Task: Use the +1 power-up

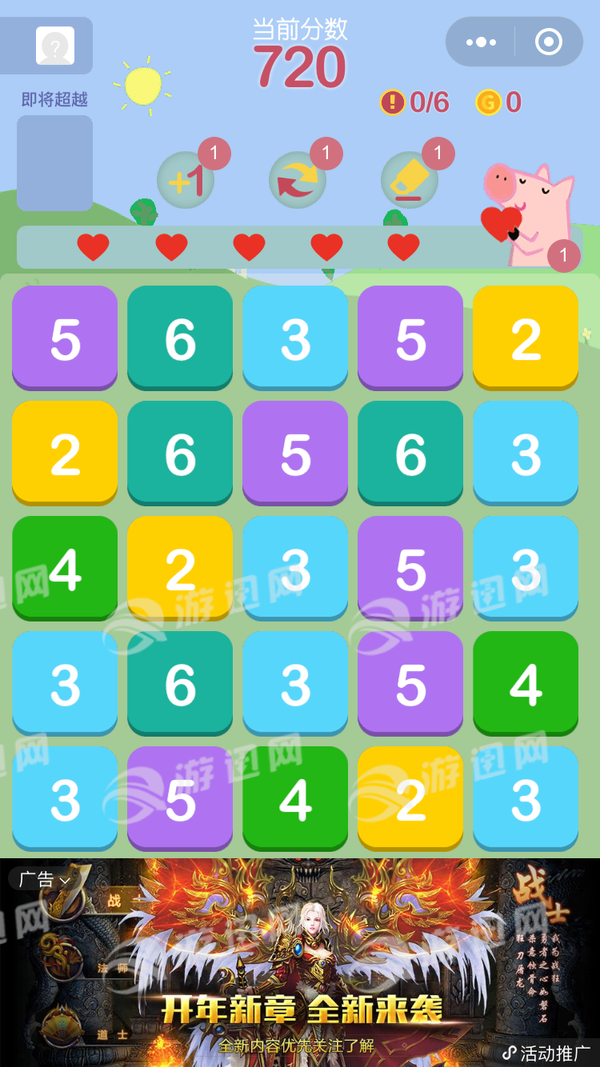Action: pos(186,181)
